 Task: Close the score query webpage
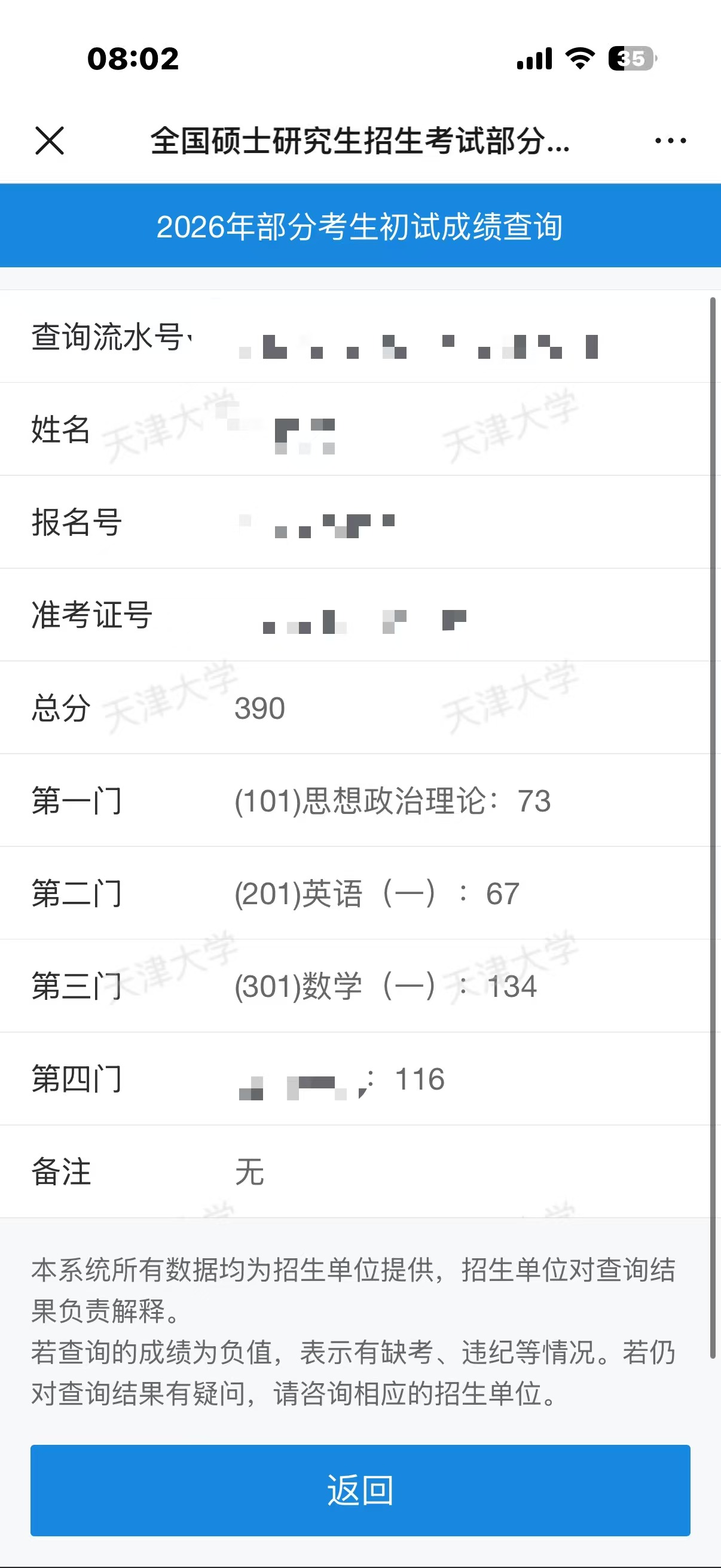[x=49, y=141]
